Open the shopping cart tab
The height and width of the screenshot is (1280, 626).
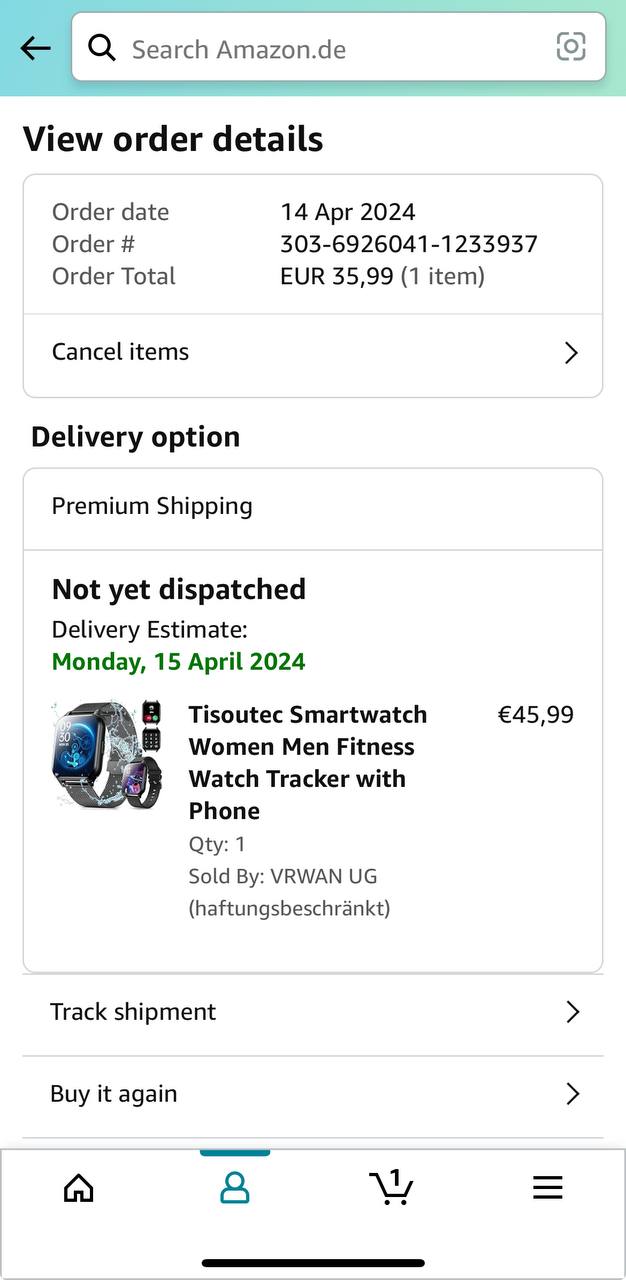point(391,1187)
